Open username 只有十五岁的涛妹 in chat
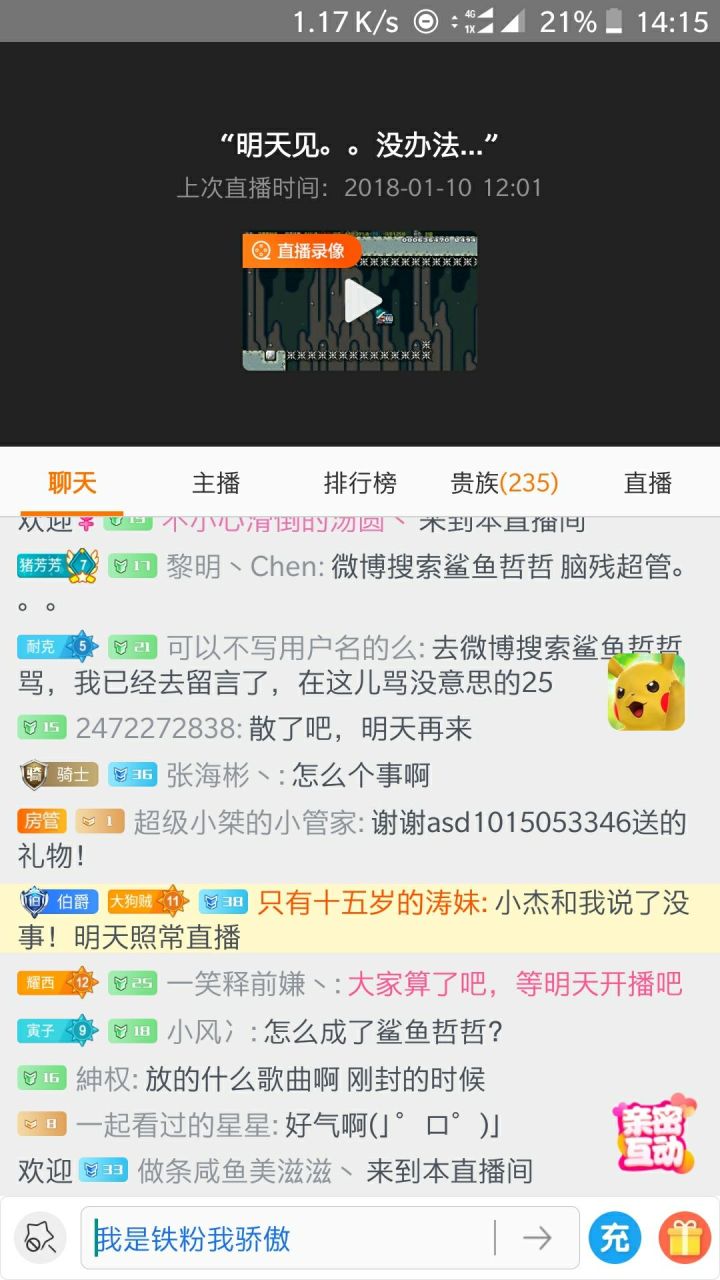This screenshot has width=720, height=1280. click(372, 903)
